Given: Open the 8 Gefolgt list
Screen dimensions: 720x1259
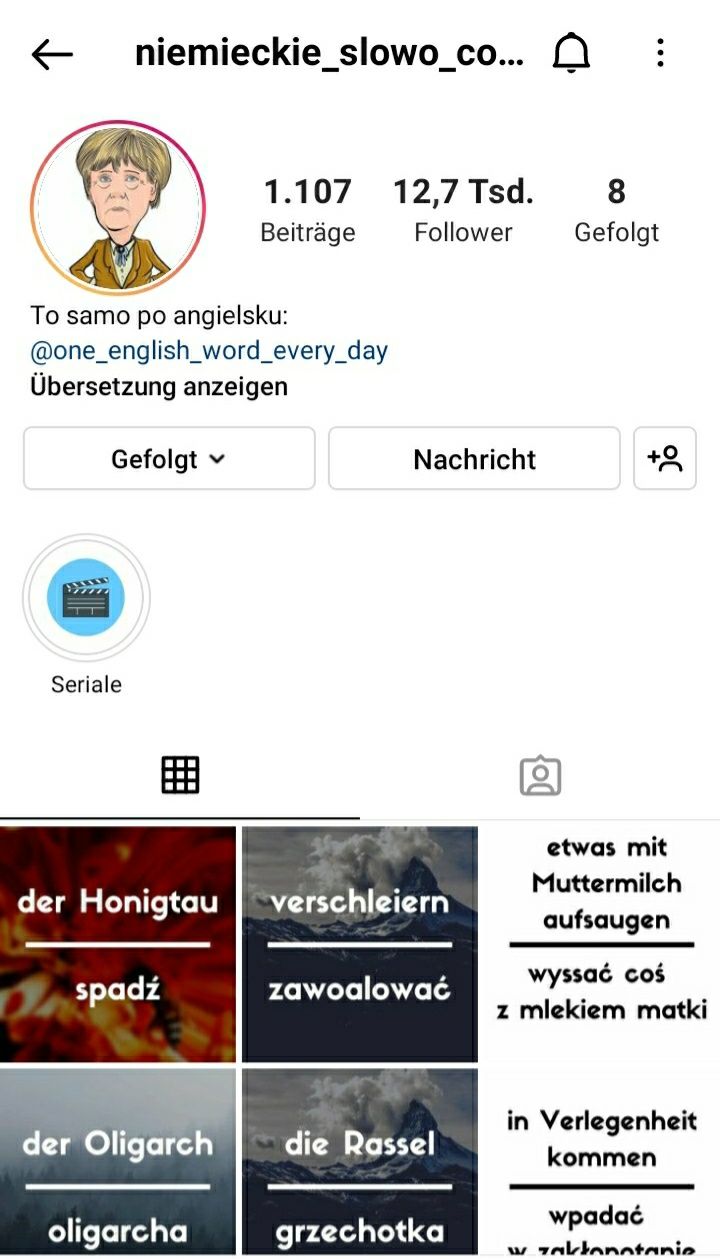Looking at the screenshot, I should pyautogui.click(x=616, y=209).
